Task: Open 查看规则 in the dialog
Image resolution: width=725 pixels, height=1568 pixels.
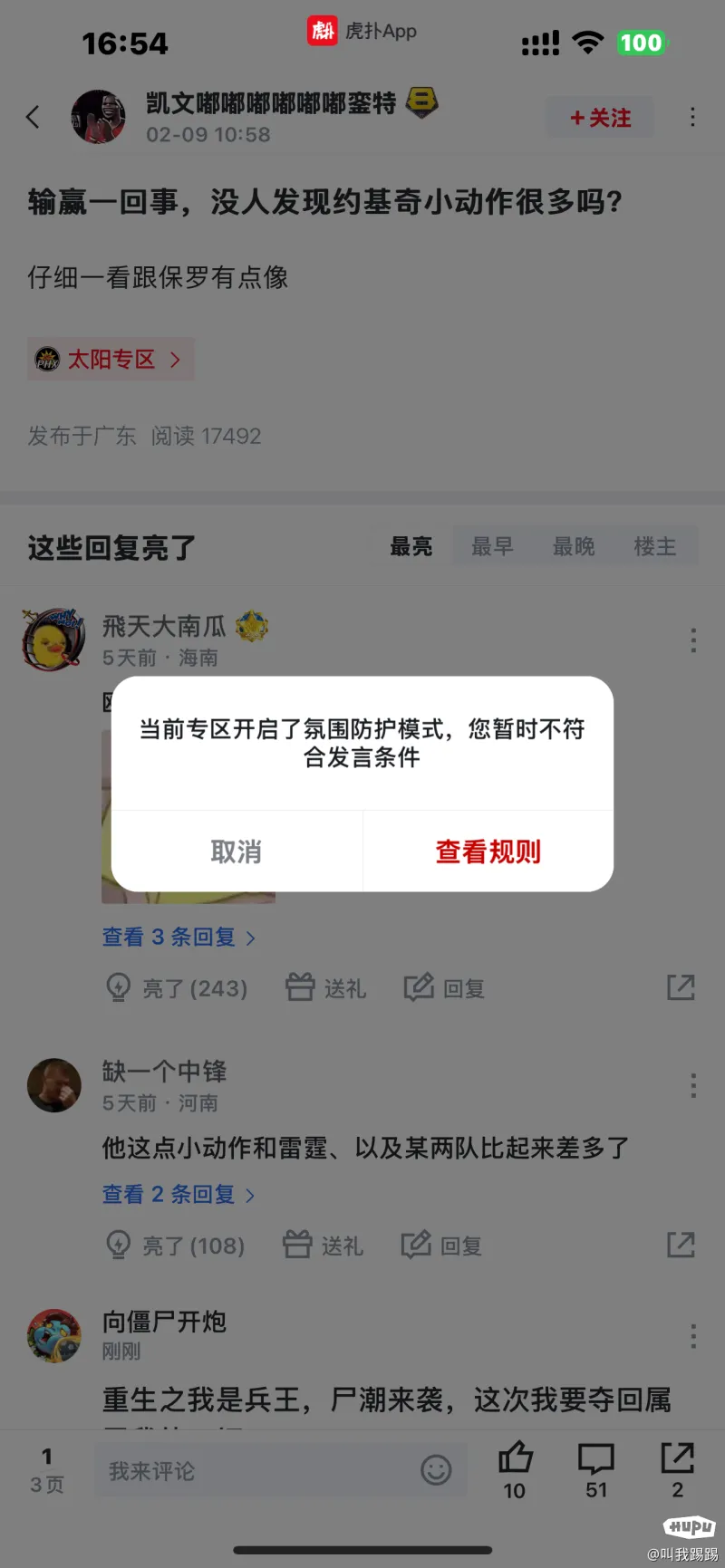Action: click(488, 851)
